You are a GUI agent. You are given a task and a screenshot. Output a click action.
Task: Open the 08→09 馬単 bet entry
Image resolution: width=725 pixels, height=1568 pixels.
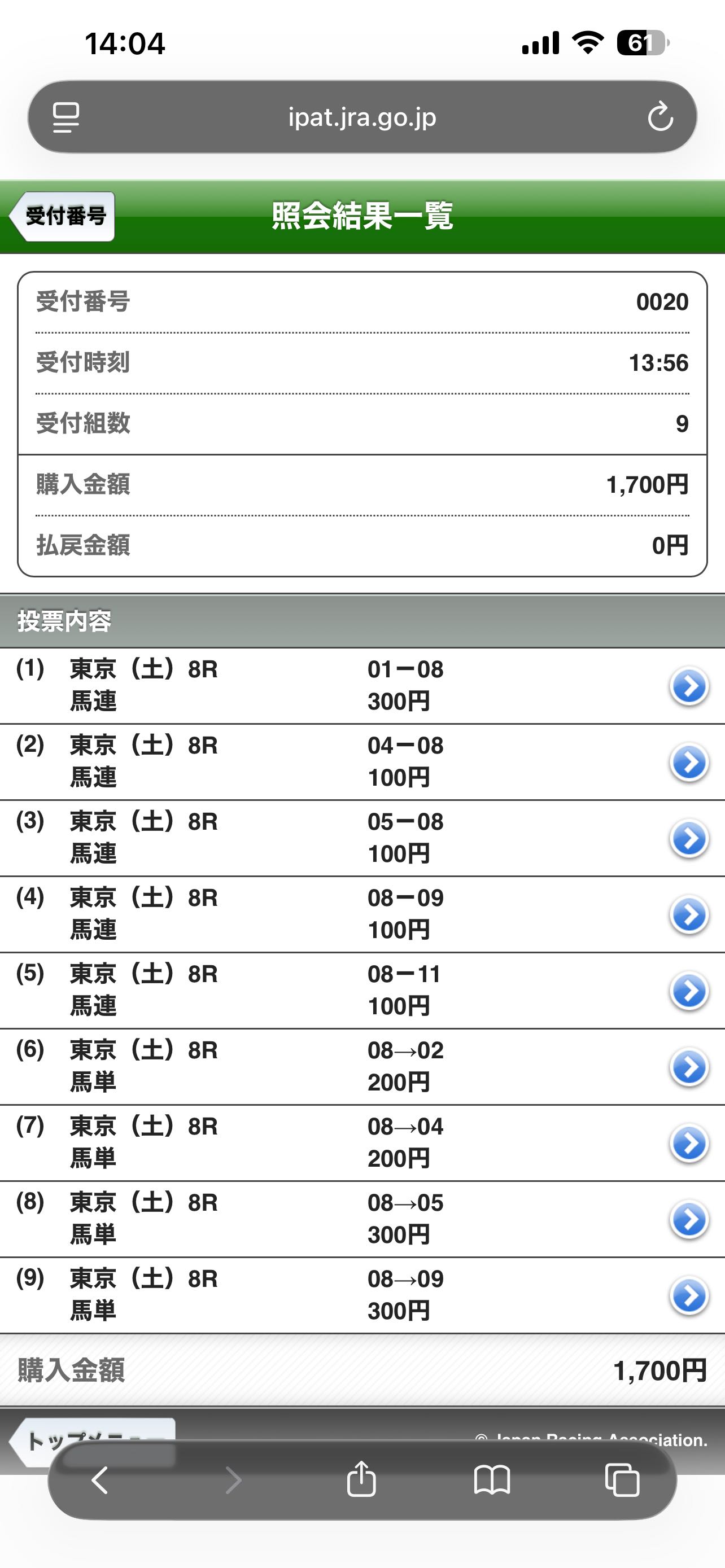688,1295
